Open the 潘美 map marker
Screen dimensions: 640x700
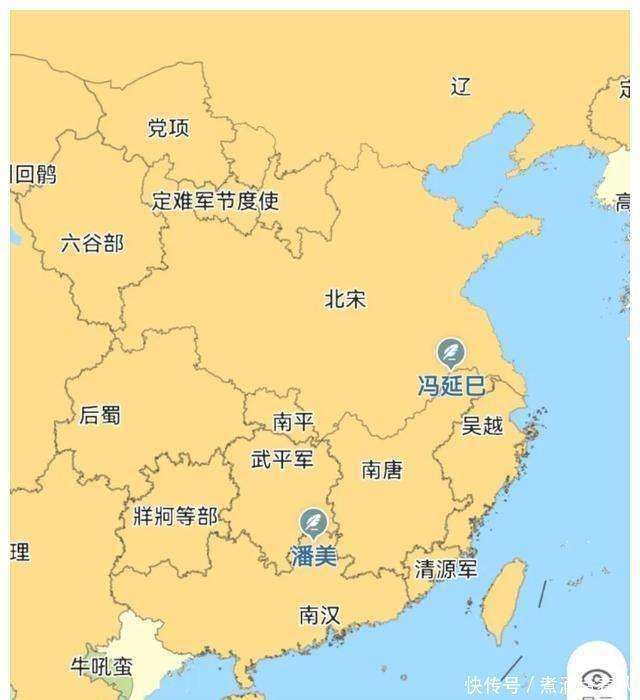pos(313,524)
